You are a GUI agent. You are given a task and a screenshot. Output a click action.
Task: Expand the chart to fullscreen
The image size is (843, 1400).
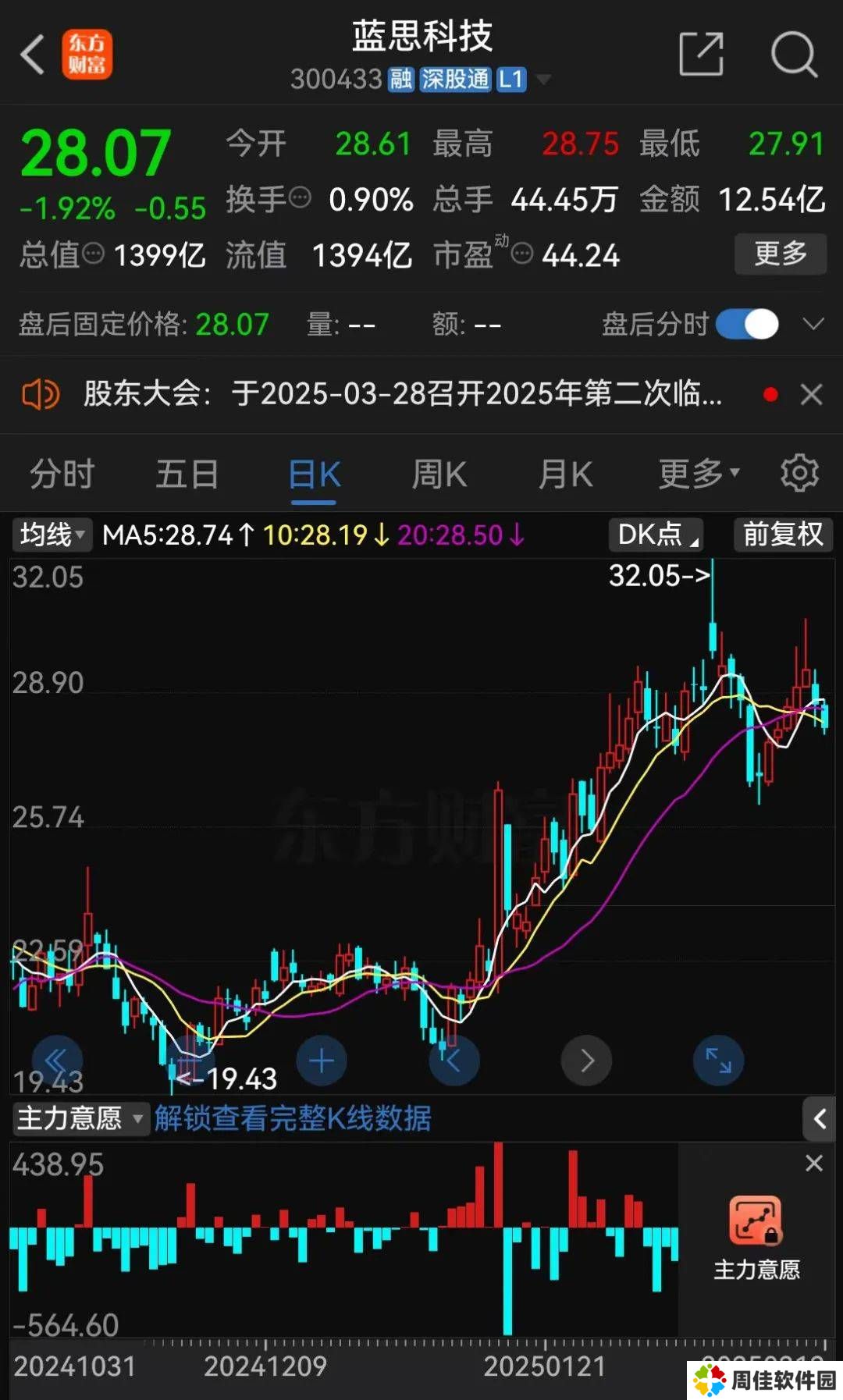point(718,1061)
